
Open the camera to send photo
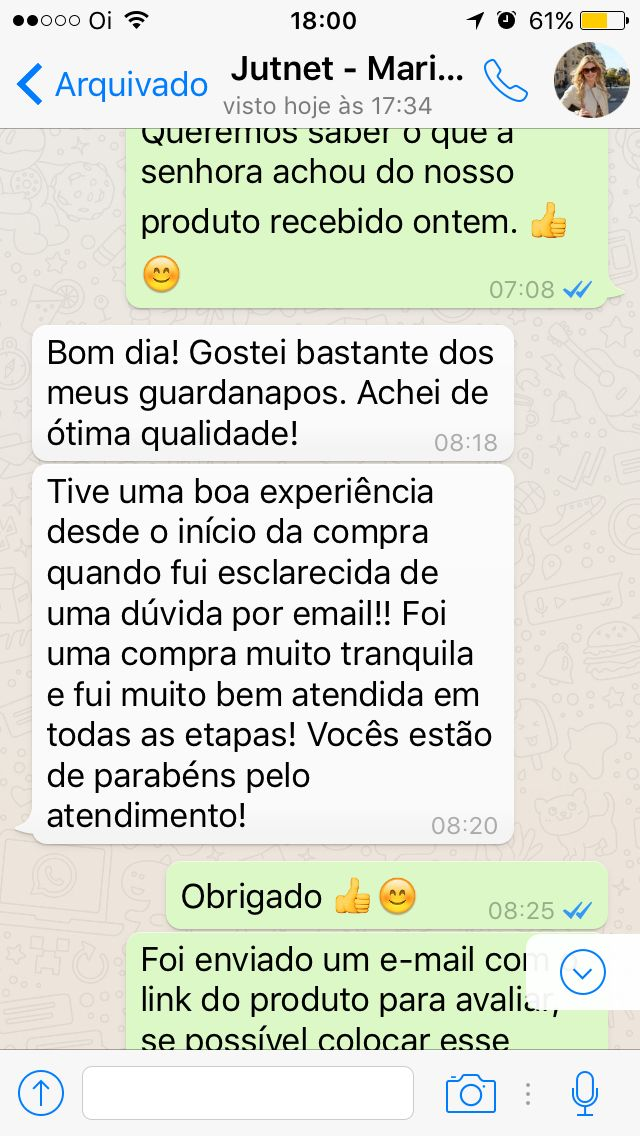point(470,1093)
